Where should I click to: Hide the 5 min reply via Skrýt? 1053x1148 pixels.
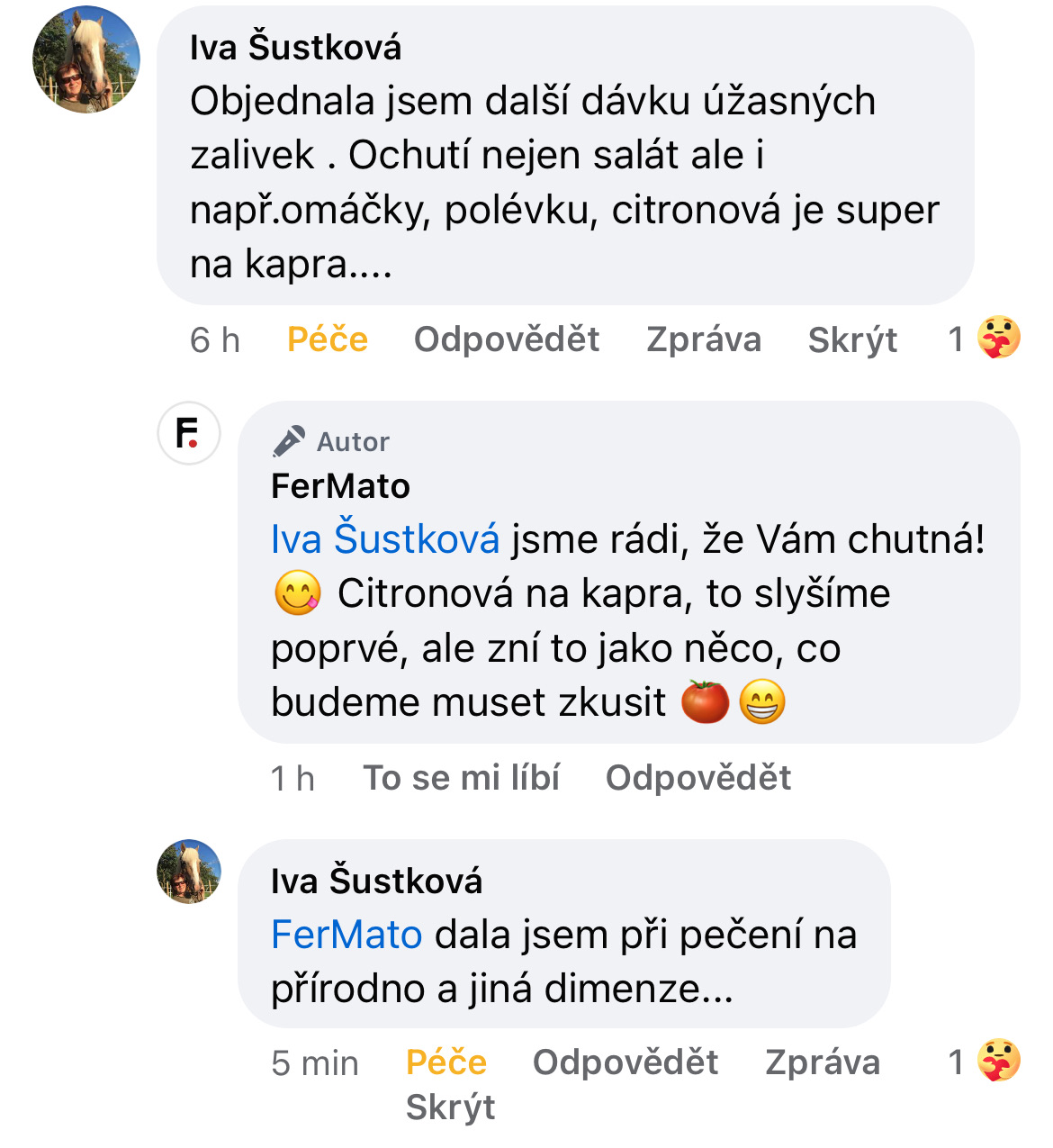450,1107
